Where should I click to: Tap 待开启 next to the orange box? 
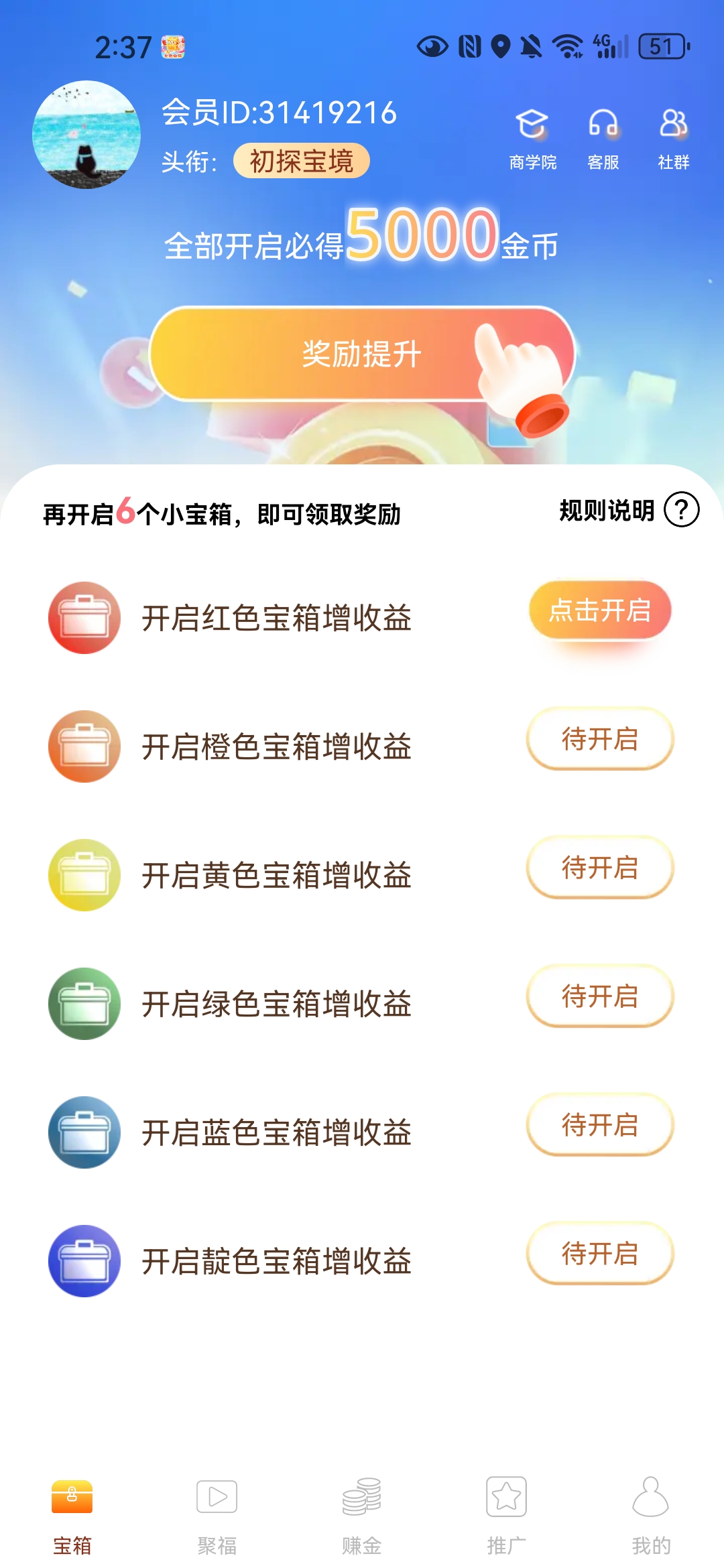[599, 739]
